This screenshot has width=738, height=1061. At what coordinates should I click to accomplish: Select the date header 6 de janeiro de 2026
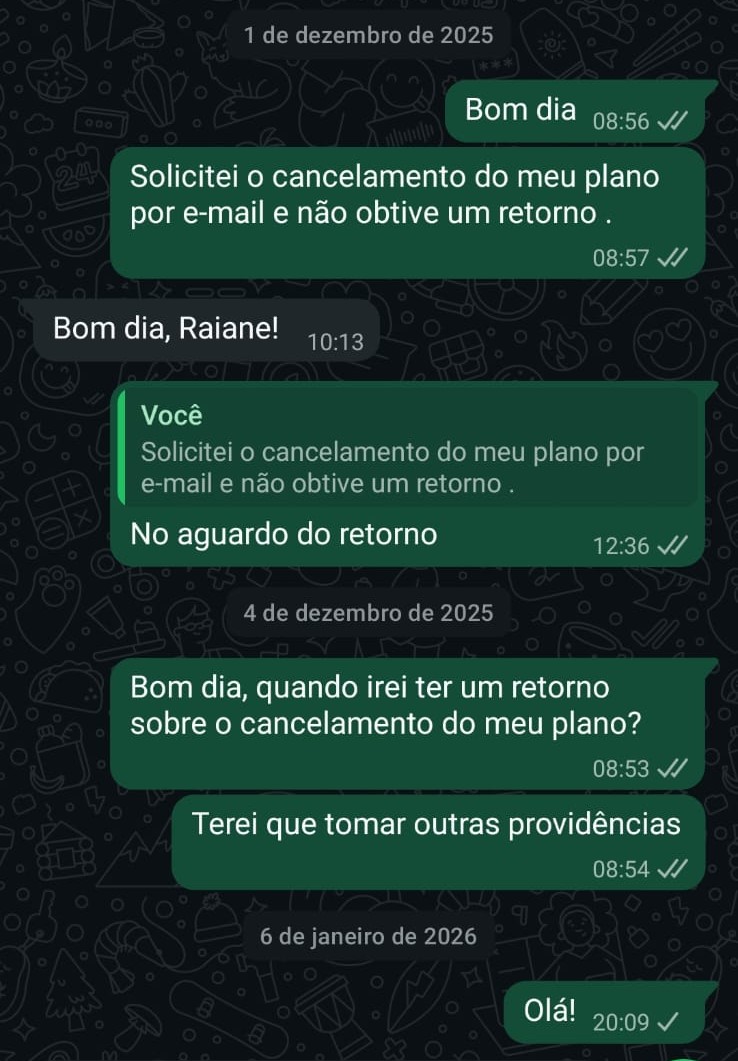(x=368, y=936)
